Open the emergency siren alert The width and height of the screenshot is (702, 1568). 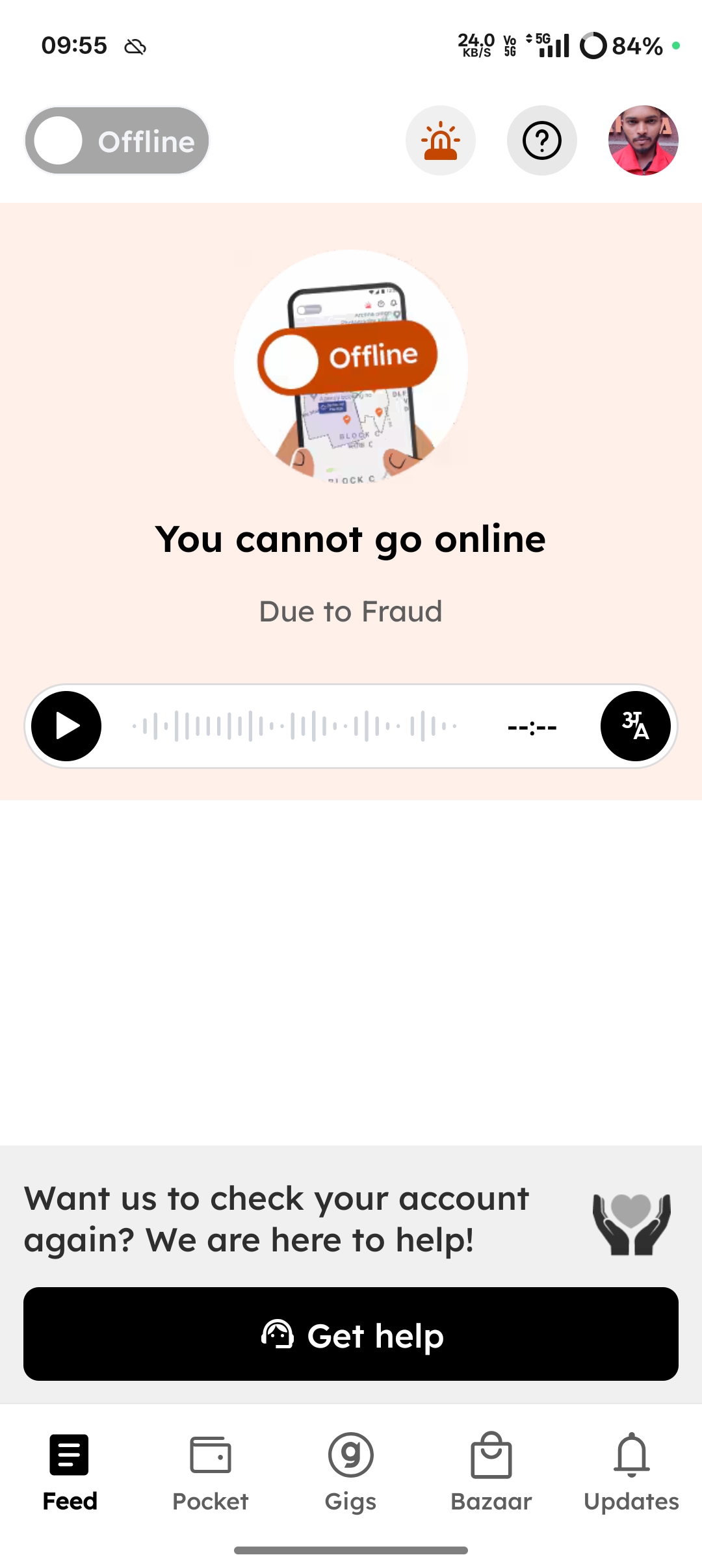point(441,140)
